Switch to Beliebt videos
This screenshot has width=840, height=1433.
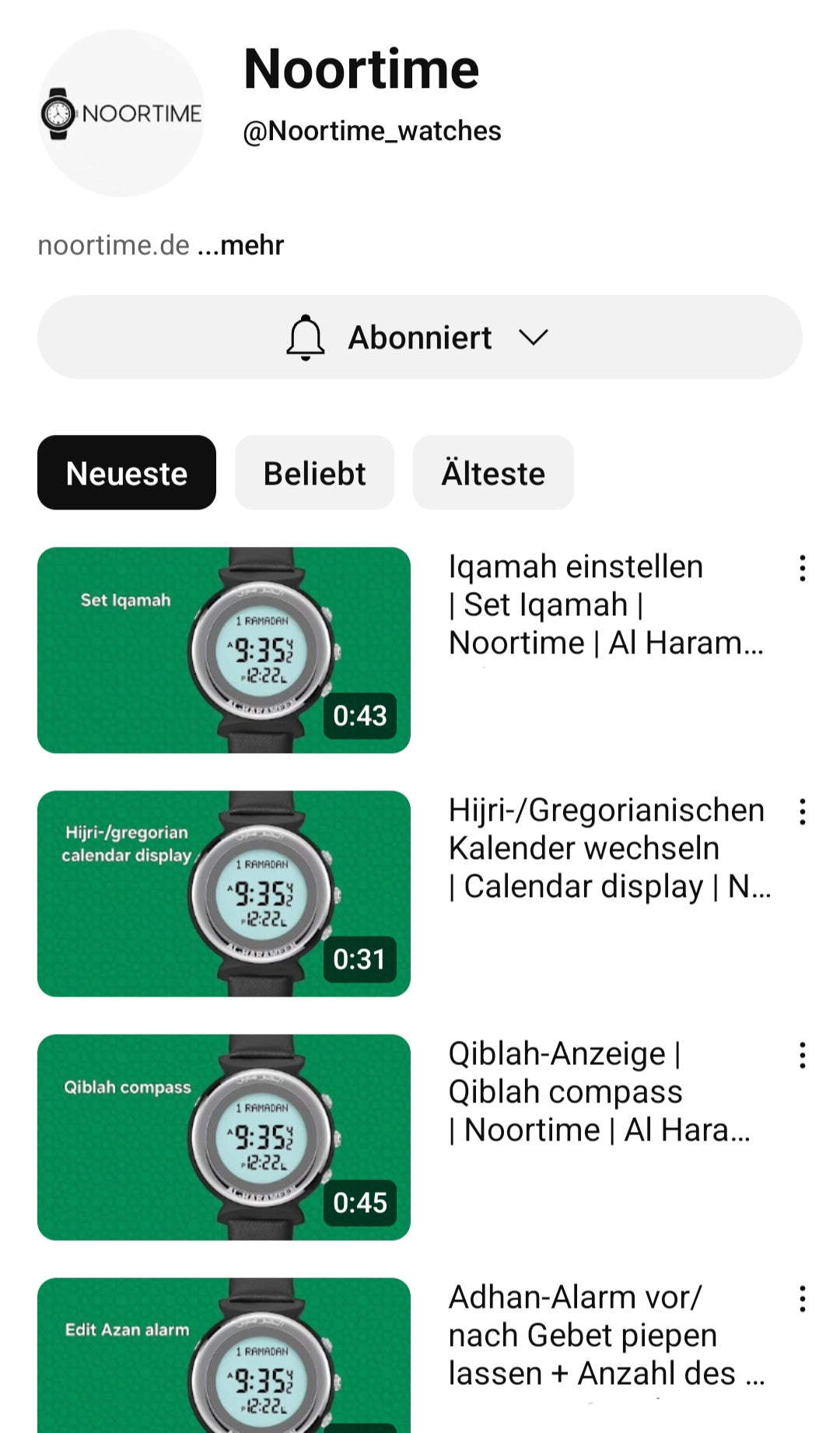point(314,473)
